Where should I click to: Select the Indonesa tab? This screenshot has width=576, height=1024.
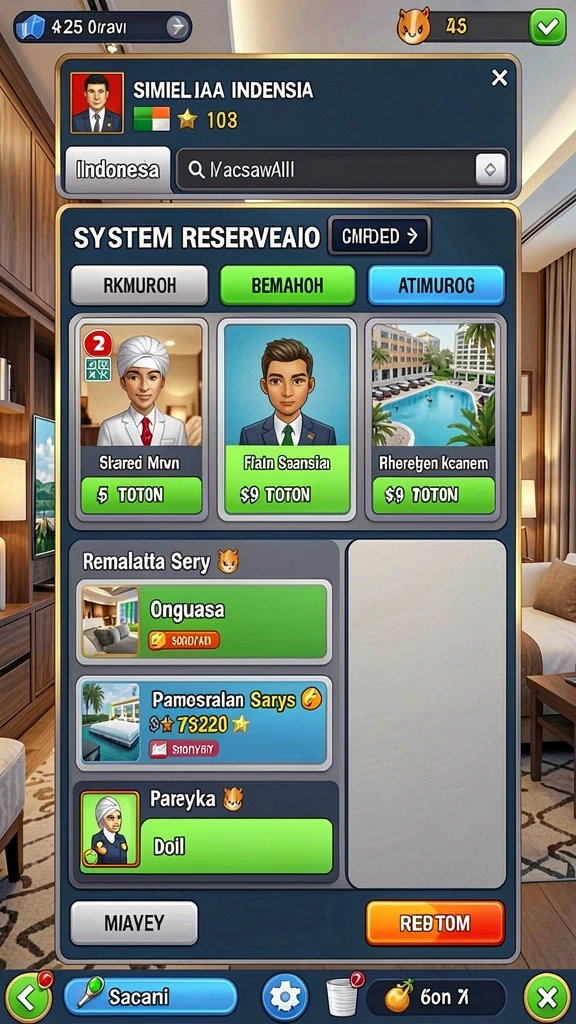coord(118,170)
